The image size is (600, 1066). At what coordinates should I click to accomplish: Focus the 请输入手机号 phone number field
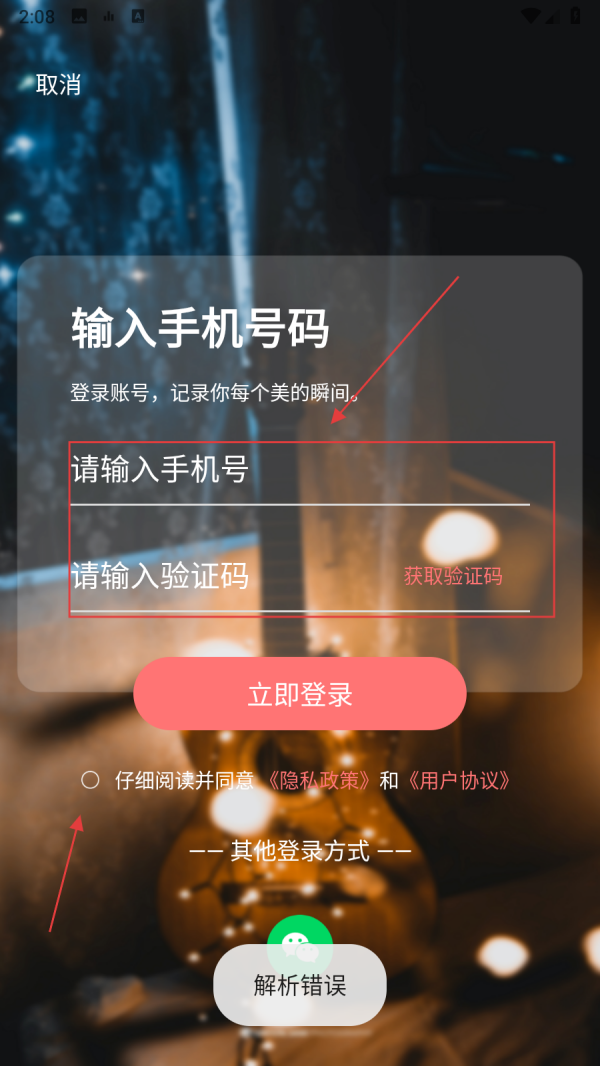(x=299, y=470)
